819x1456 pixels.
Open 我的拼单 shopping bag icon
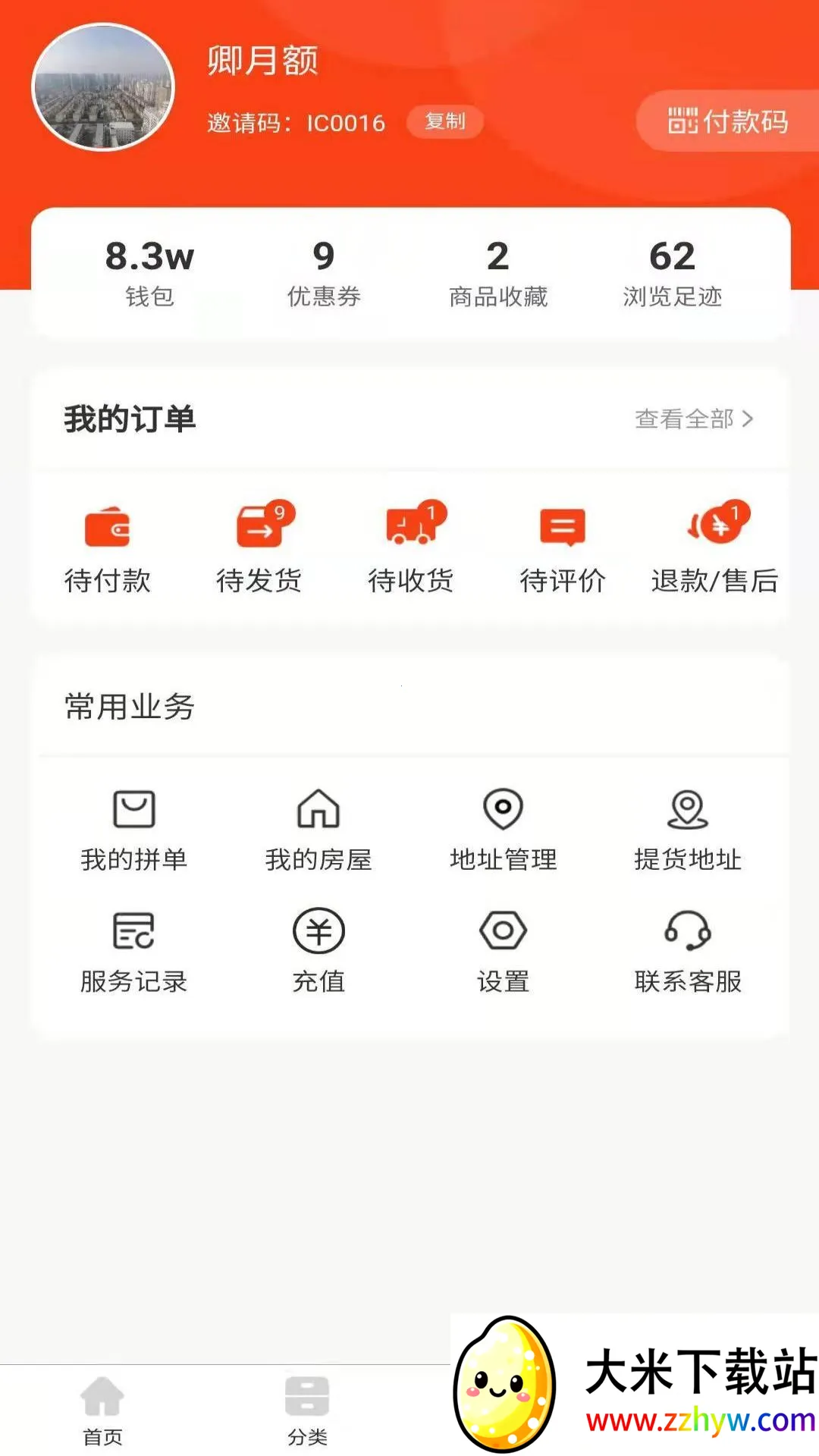[133, 809]
